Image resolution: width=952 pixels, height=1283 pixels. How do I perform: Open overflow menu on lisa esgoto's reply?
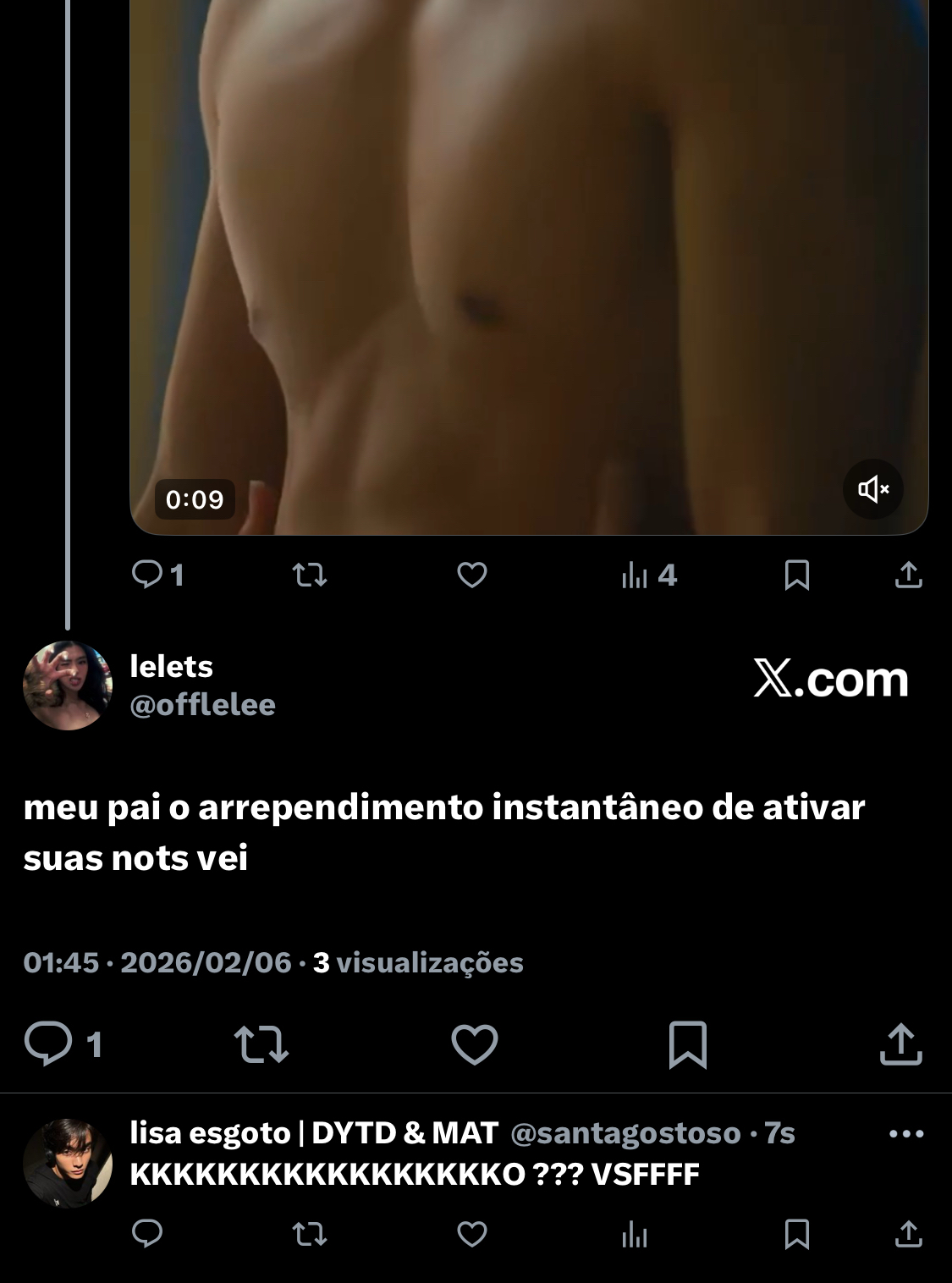[x=906, y=1134]
